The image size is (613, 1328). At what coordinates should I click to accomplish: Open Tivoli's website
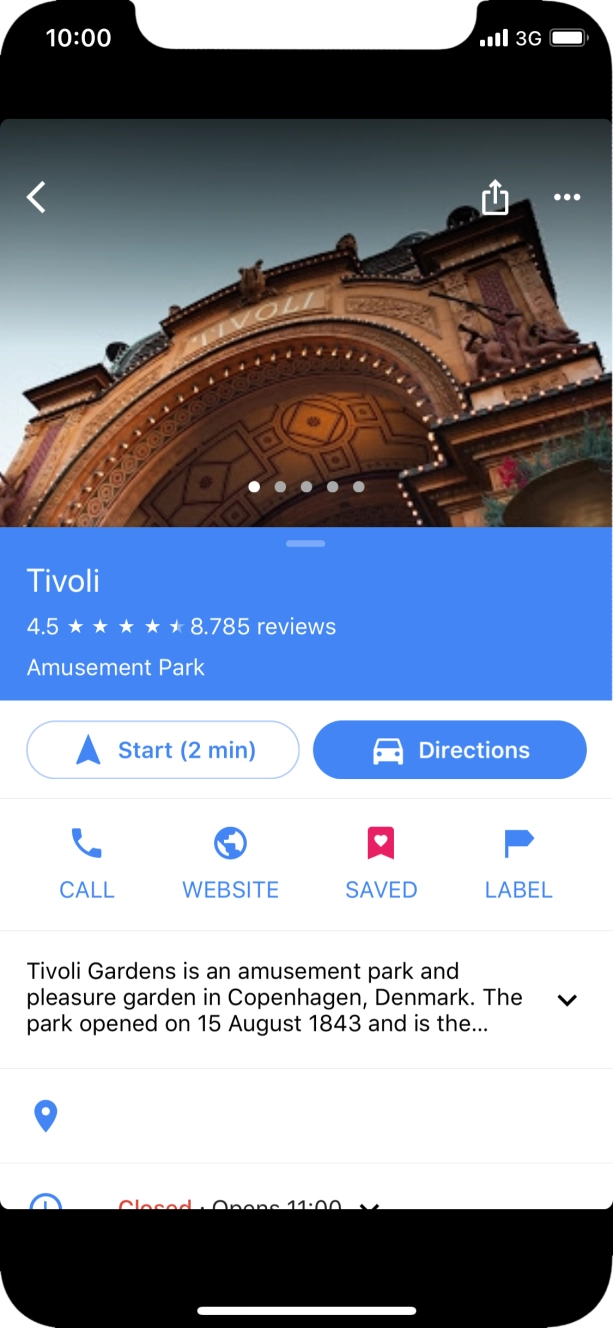230,863
